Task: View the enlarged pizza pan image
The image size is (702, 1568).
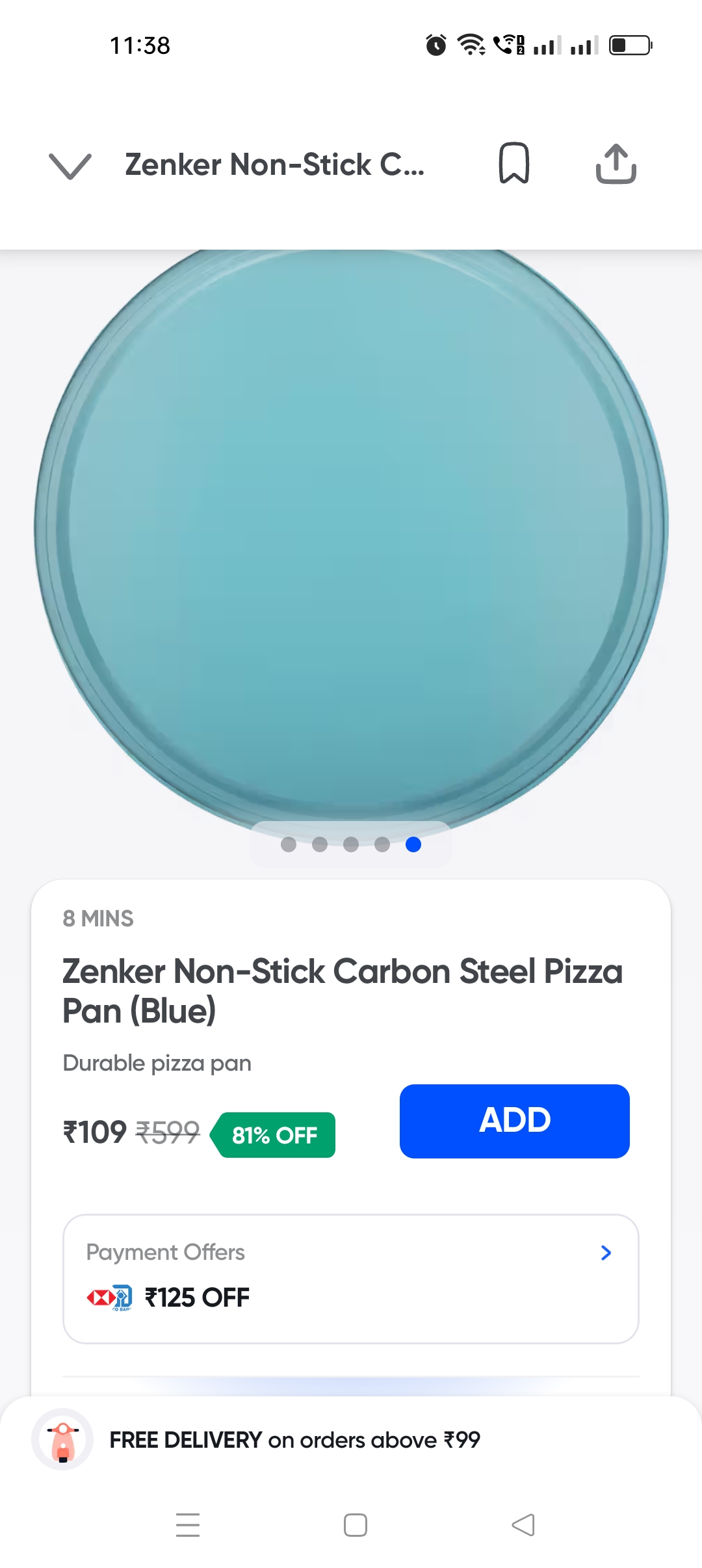Action: [x=351, y=533]
